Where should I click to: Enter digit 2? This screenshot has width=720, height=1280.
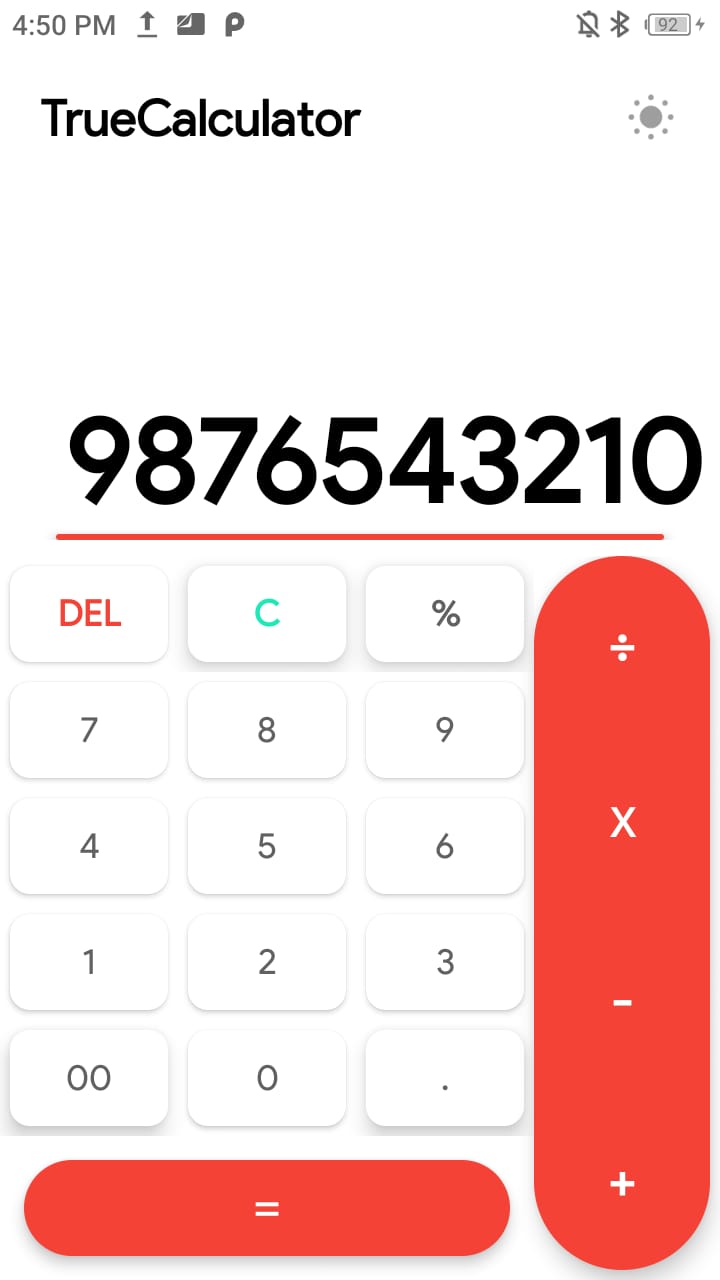[x=267, y=962]
